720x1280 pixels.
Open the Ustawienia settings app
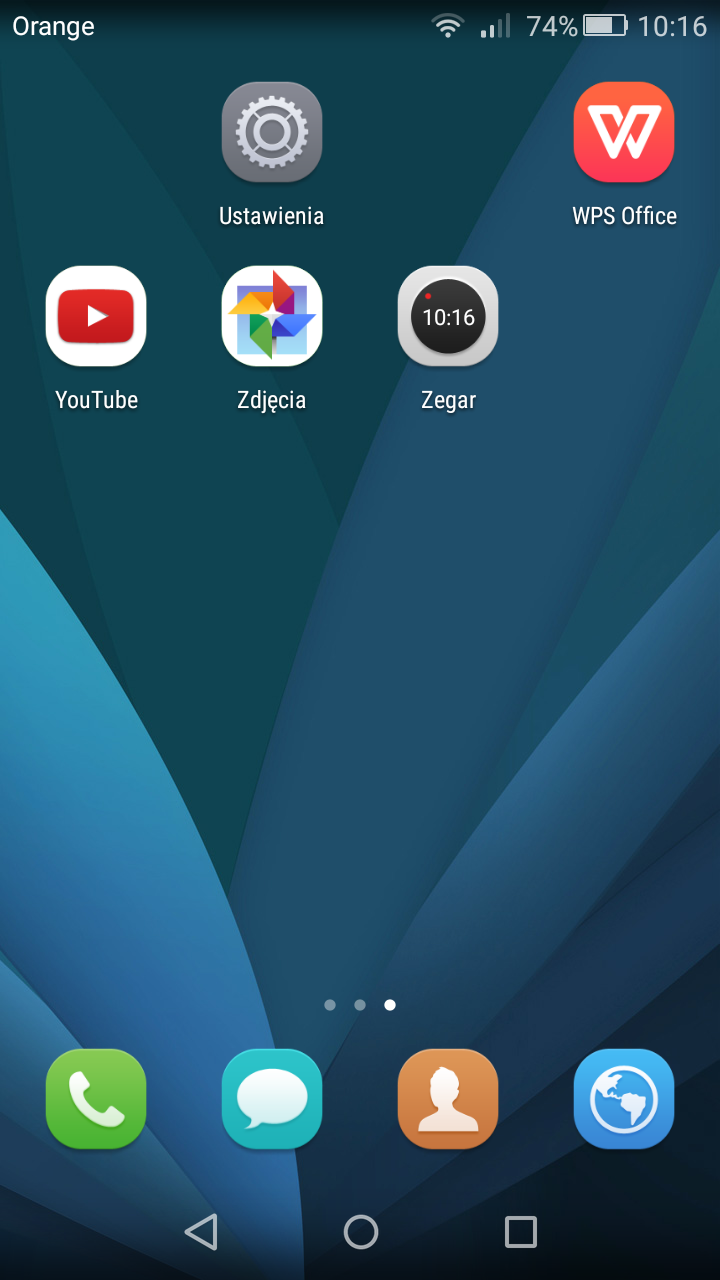point(271,133)
